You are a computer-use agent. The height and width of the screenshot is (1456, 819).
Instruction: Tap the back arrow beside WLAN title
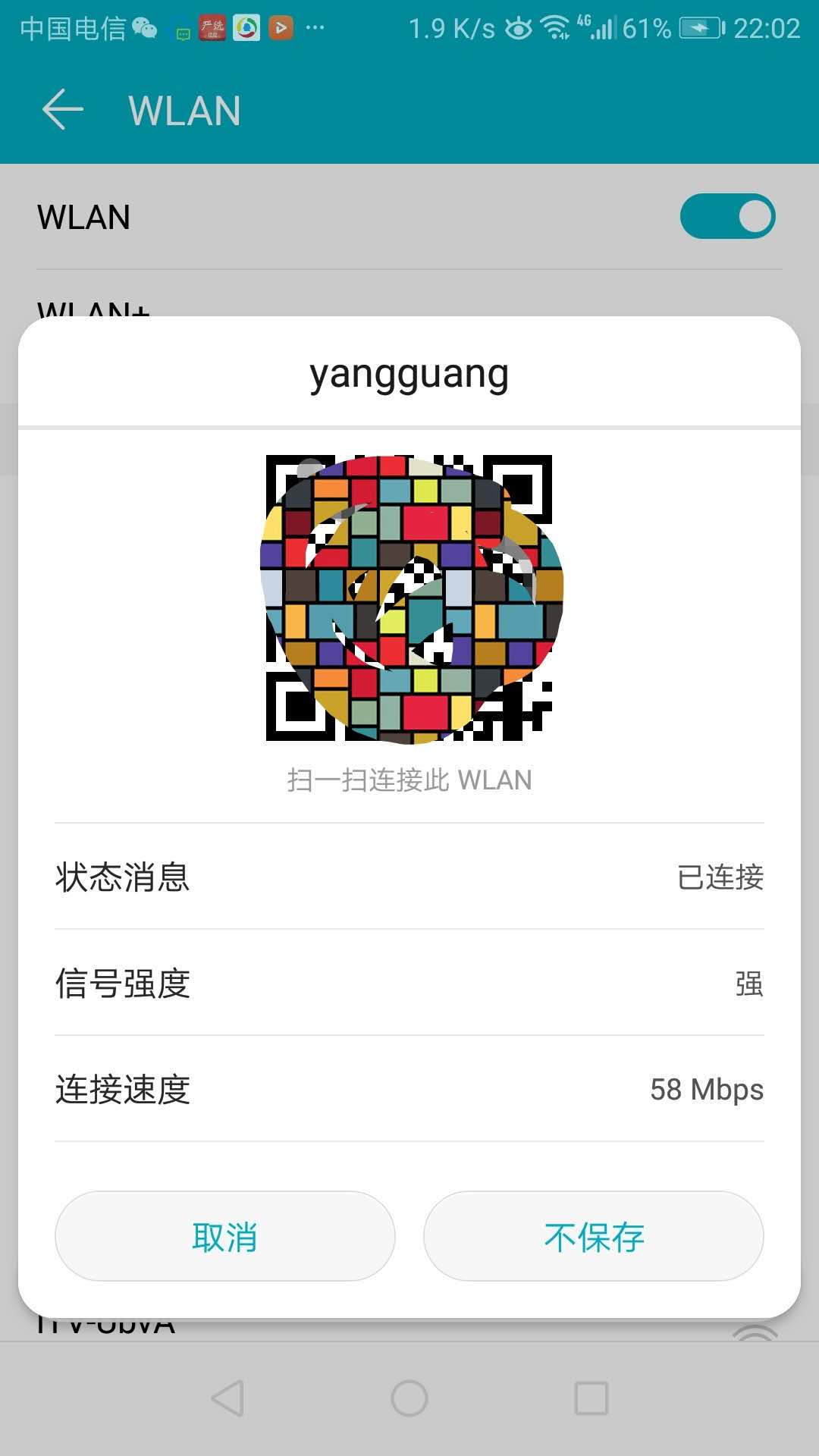63,110
